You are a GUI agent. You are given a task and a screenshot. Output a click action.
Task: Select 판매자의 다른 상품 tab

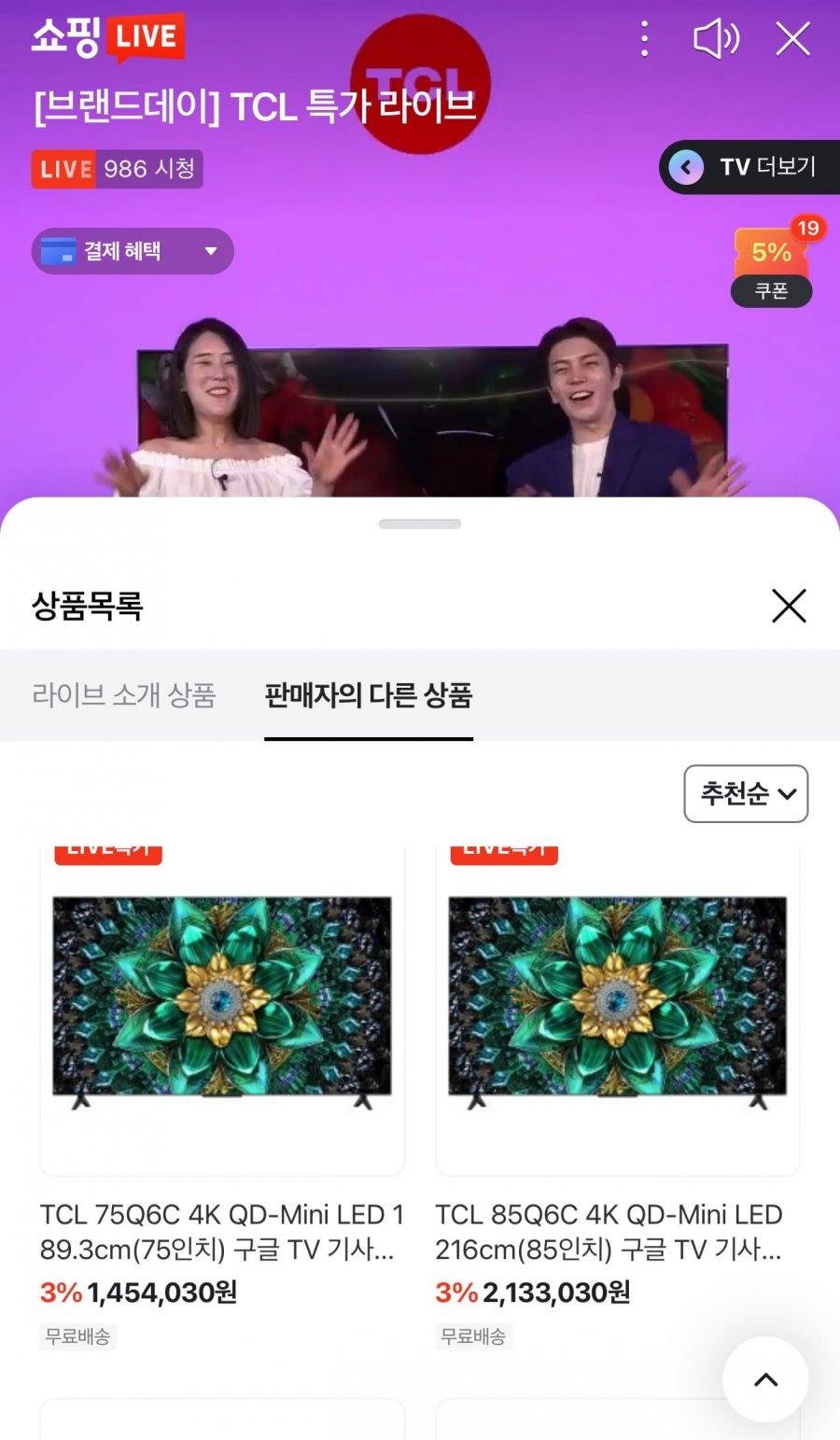pyautogui.click(x=369, y=695)
